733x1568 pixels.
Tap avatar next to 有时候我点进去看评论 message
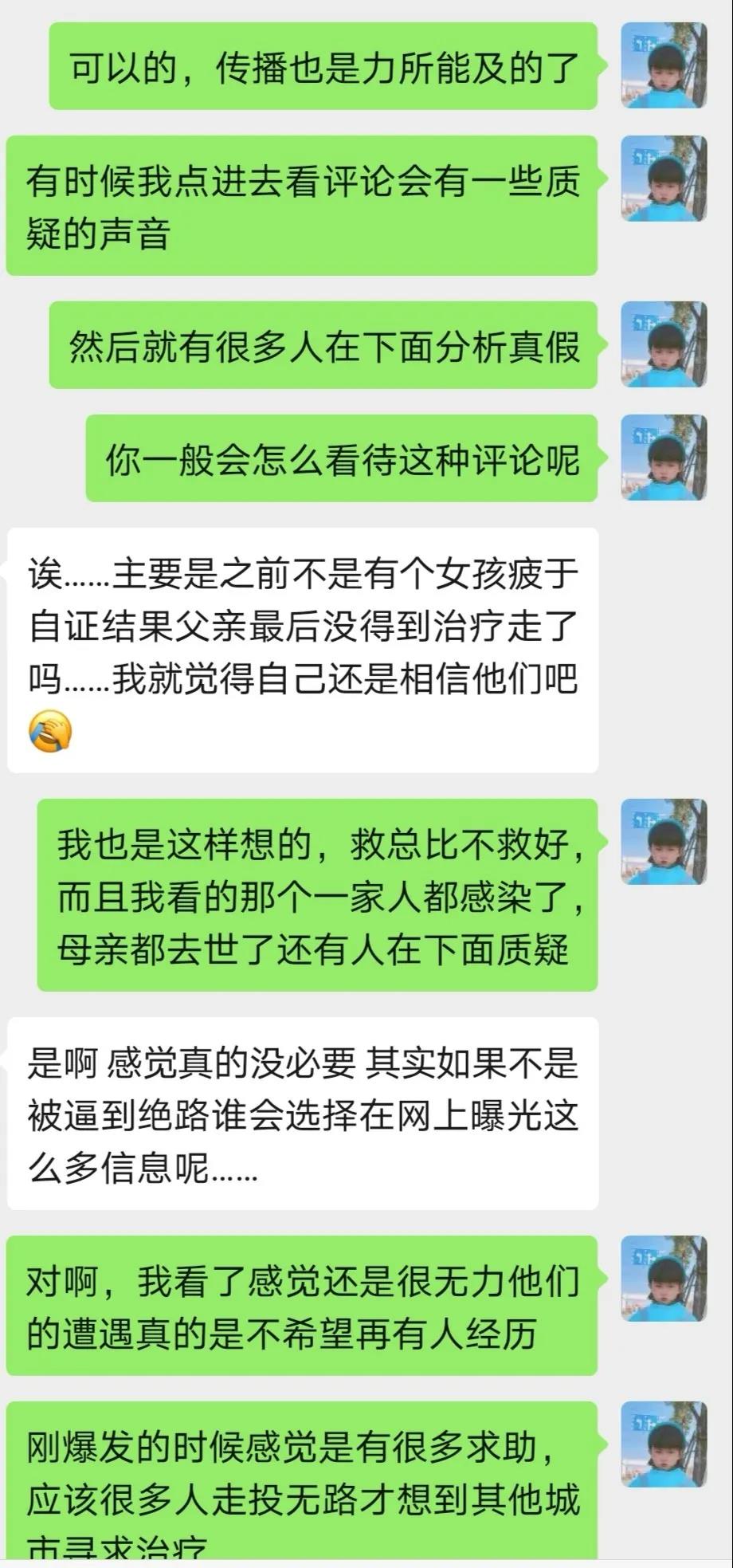pos(664,179)
